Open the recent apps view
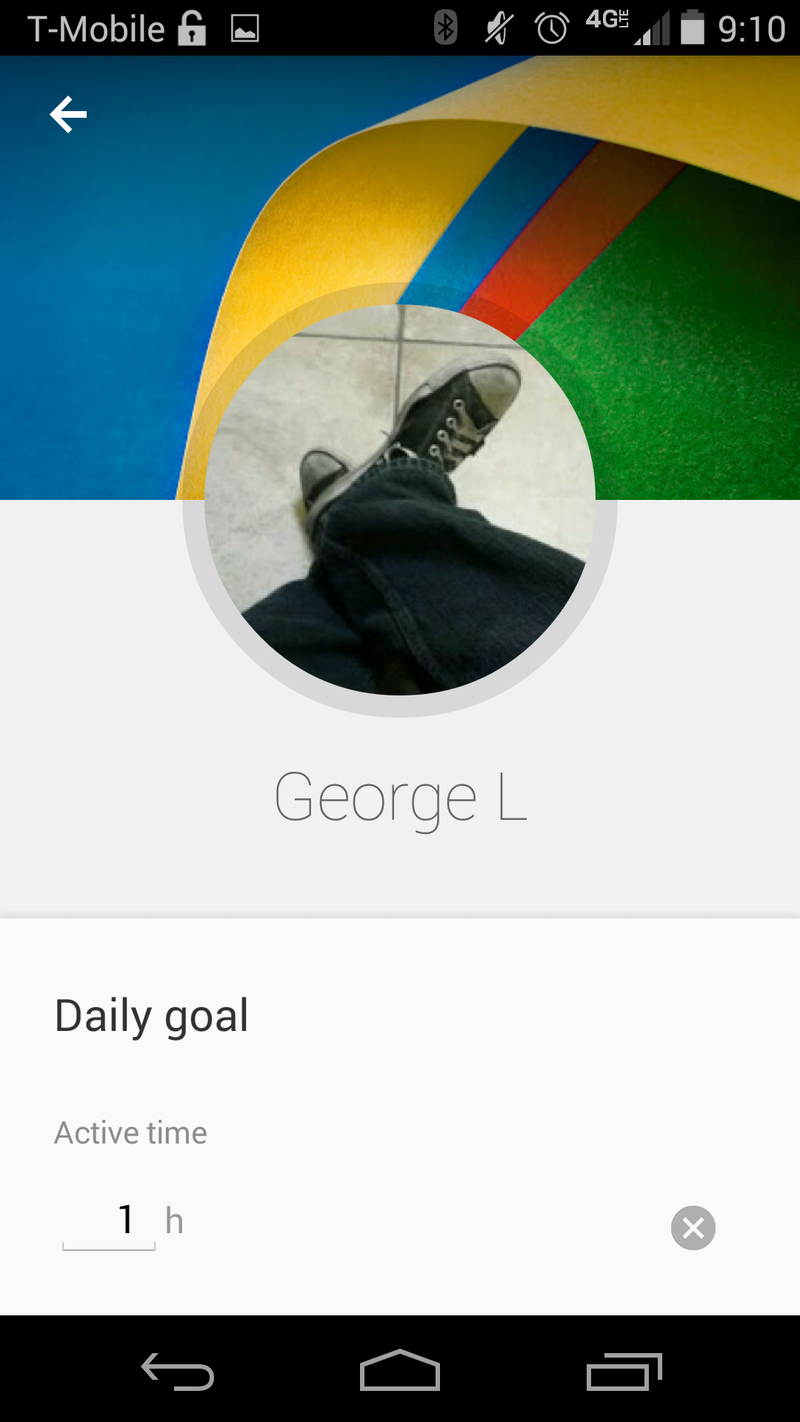Screen dimensions: 800x1422 [x=624, y=1371]
